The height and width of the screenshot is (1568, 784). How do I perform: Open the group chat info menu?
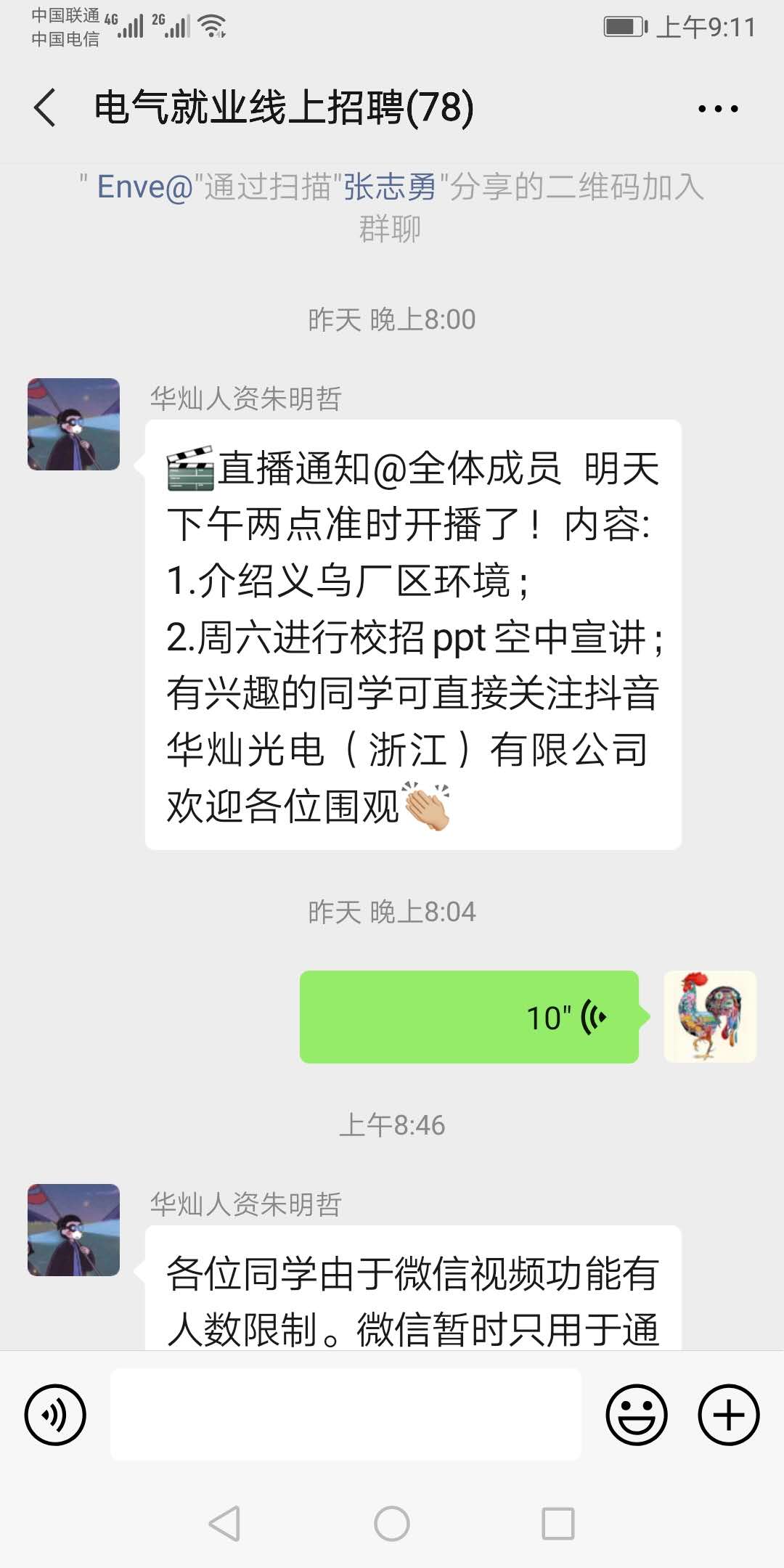tap(717, 109)
